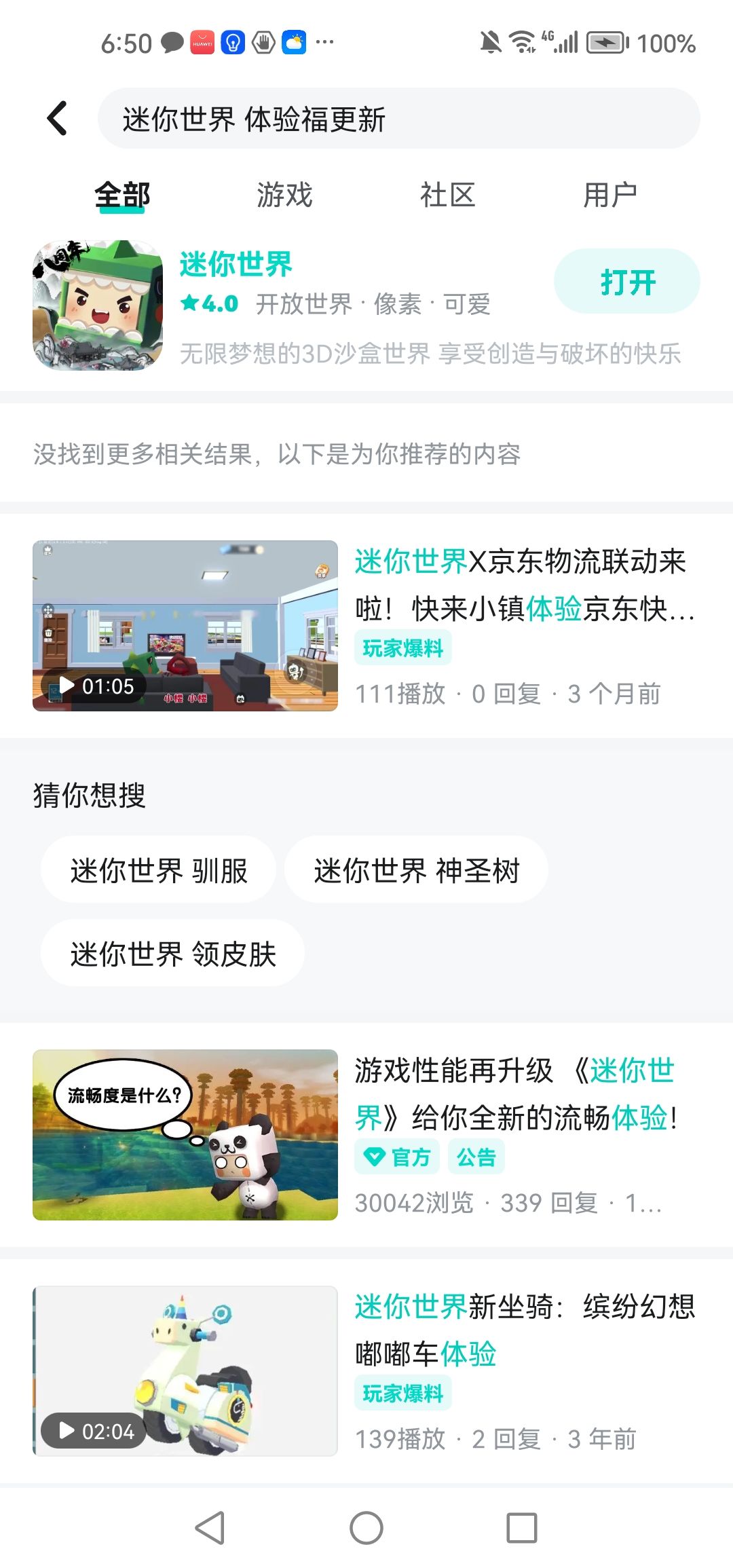The height and width of the screenshot is (1568, 733).
Task: Open the 游戏性能再升级 official announcement post
Action: [366, 1135]
